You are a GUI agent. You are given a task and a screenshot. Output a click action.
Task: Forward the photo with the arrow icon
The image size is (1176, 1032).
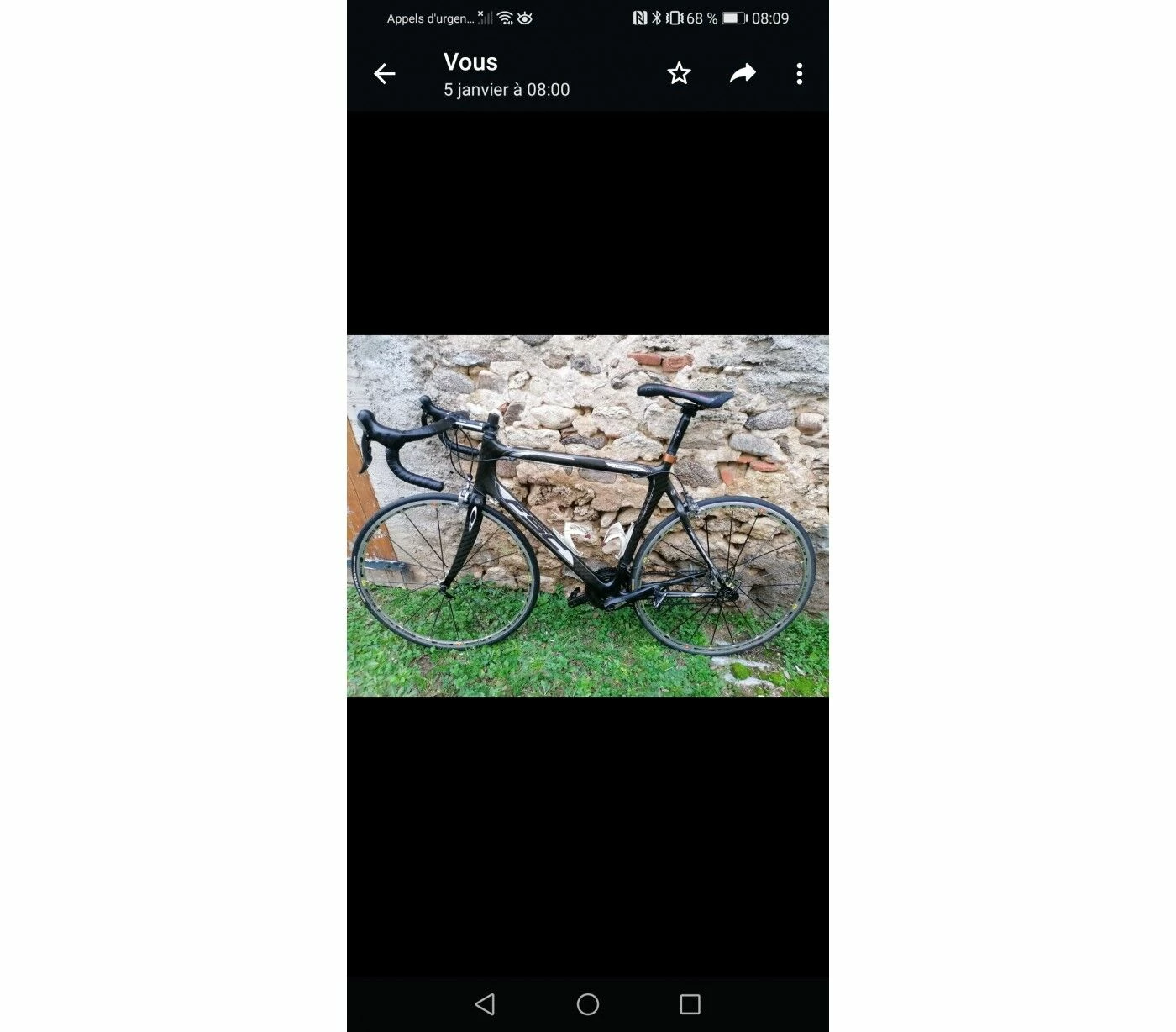point(743,74)
